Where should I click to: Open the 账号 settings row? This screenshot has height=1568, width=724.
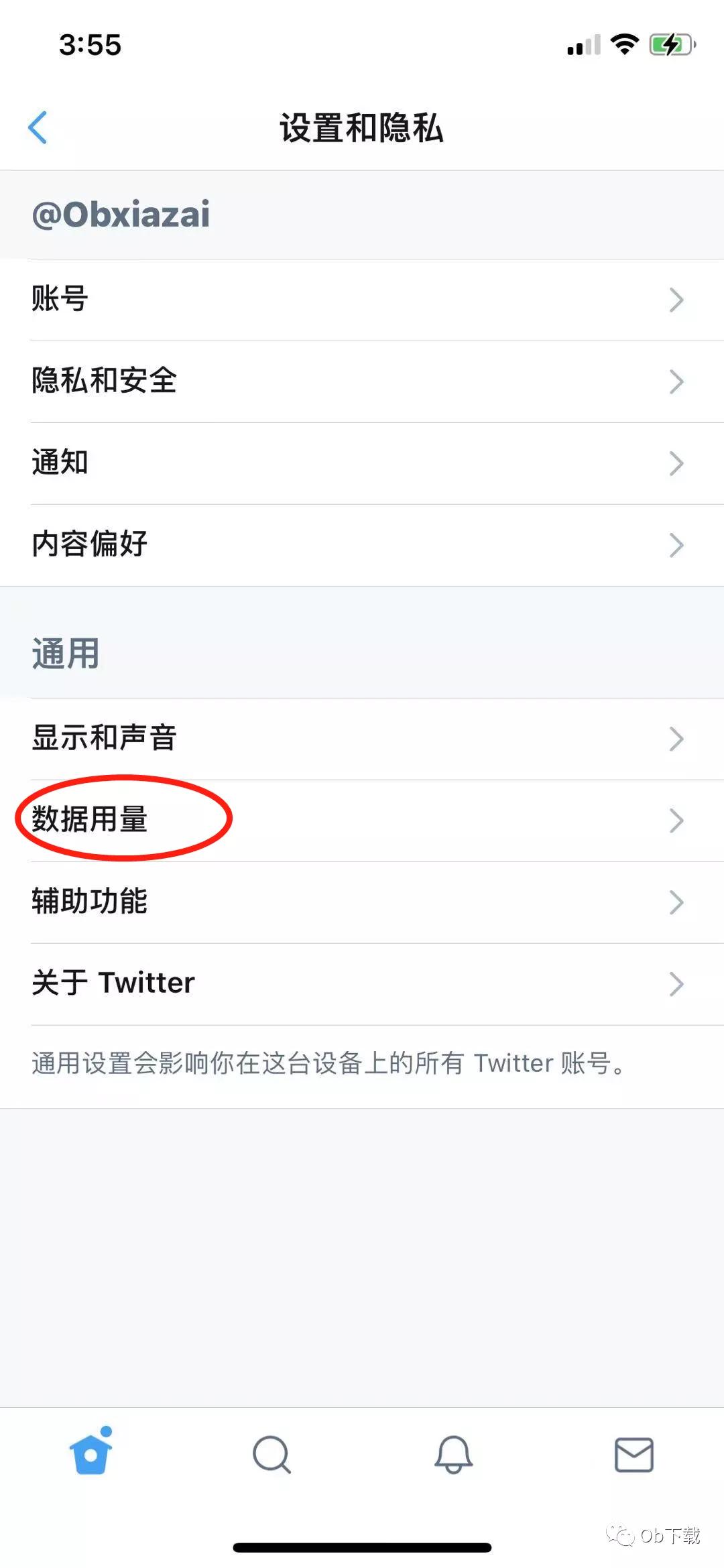pos(362,300)
